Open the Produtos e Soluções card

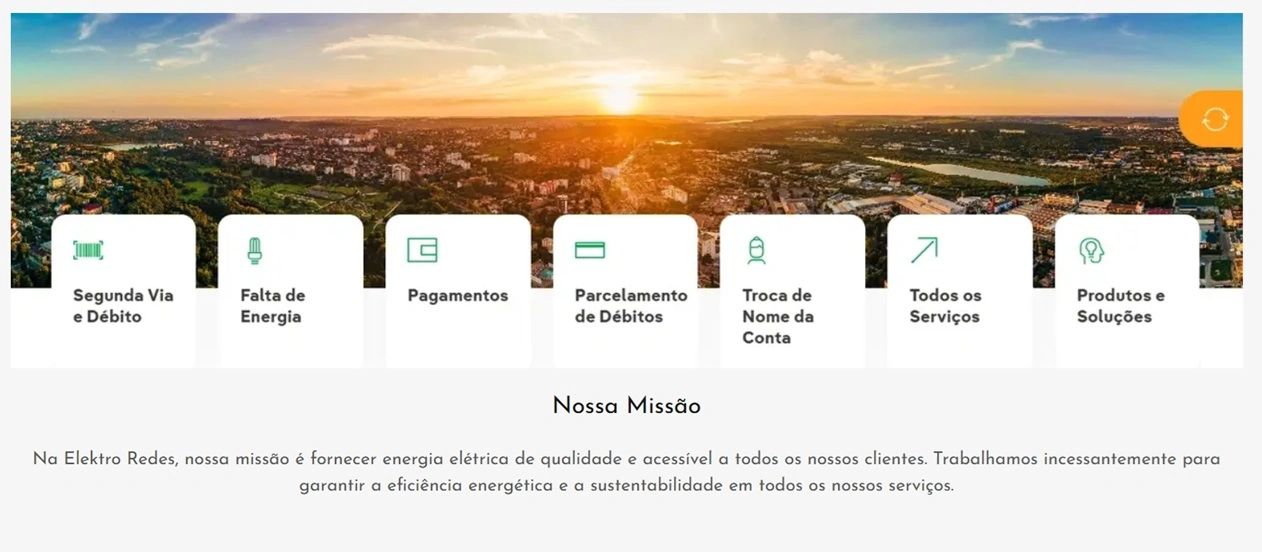tap(1127, 291)
